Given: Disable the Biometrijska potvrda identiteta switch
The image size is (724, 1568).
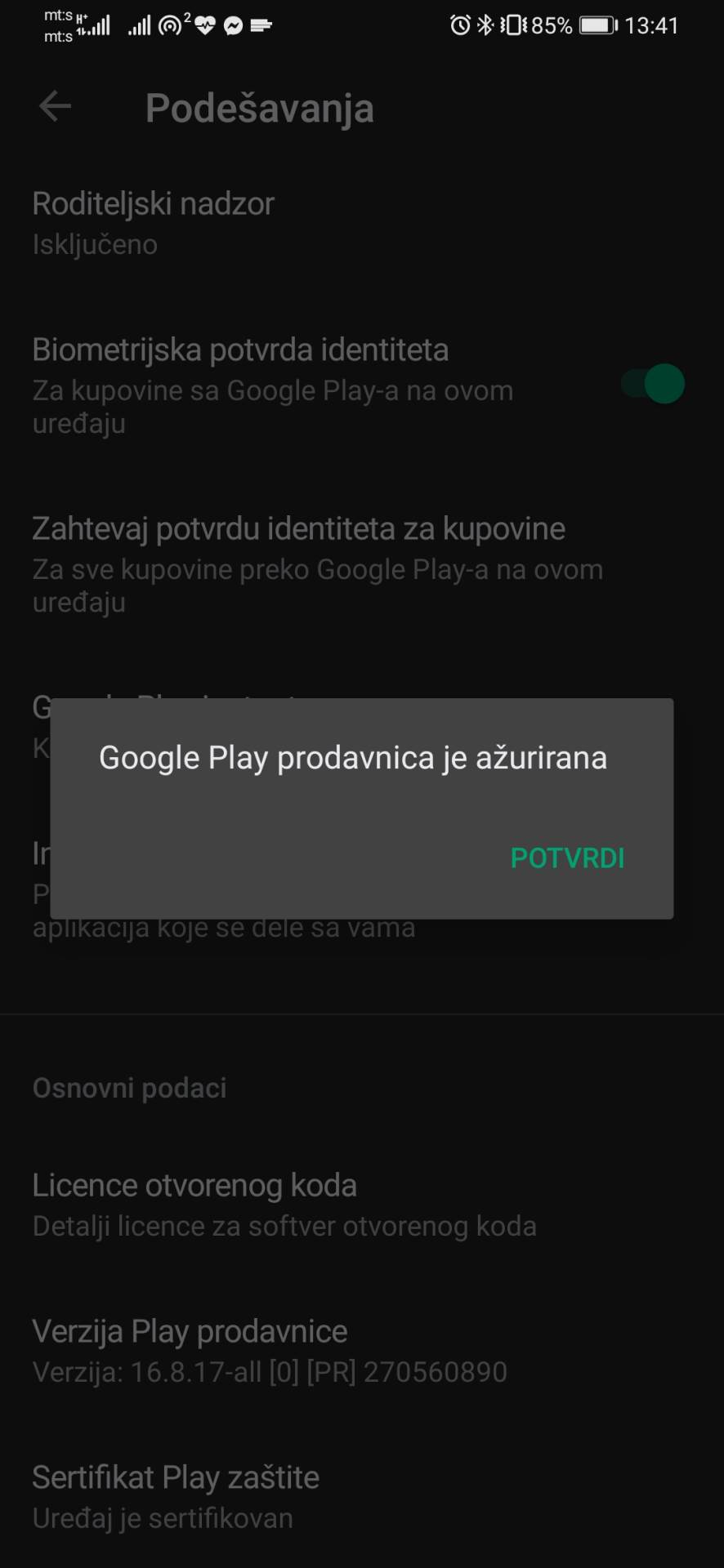Looking at the screenshot, I should click(651, 384).
